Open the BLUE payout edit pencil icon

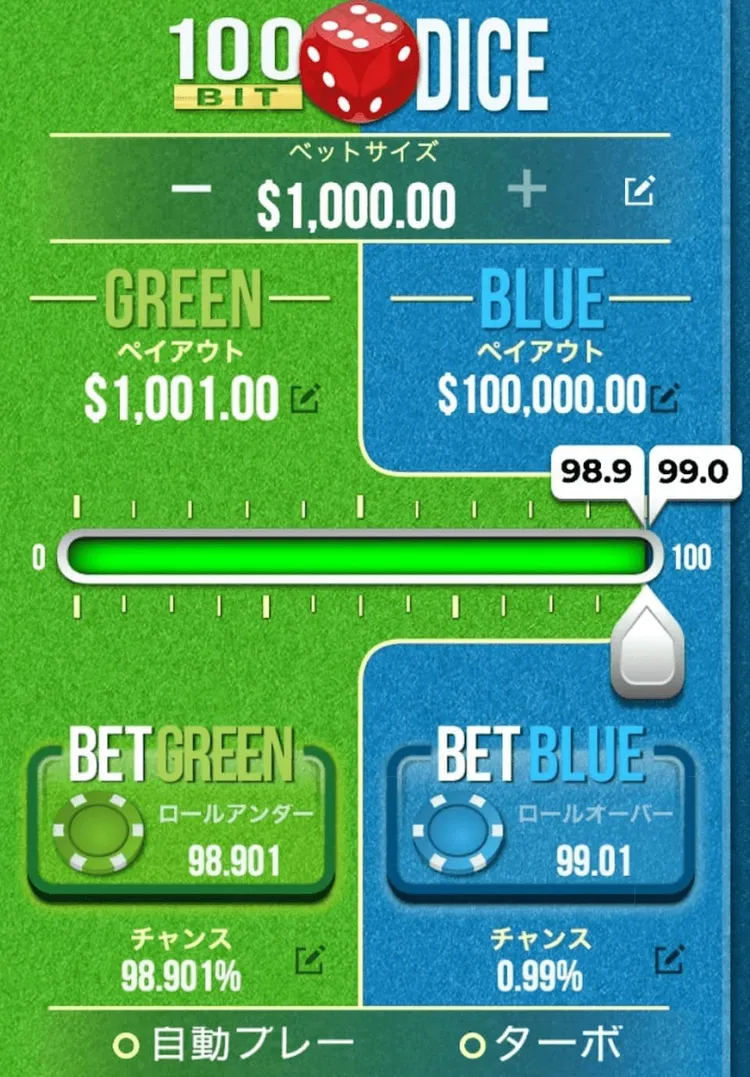tap(665, 397)
